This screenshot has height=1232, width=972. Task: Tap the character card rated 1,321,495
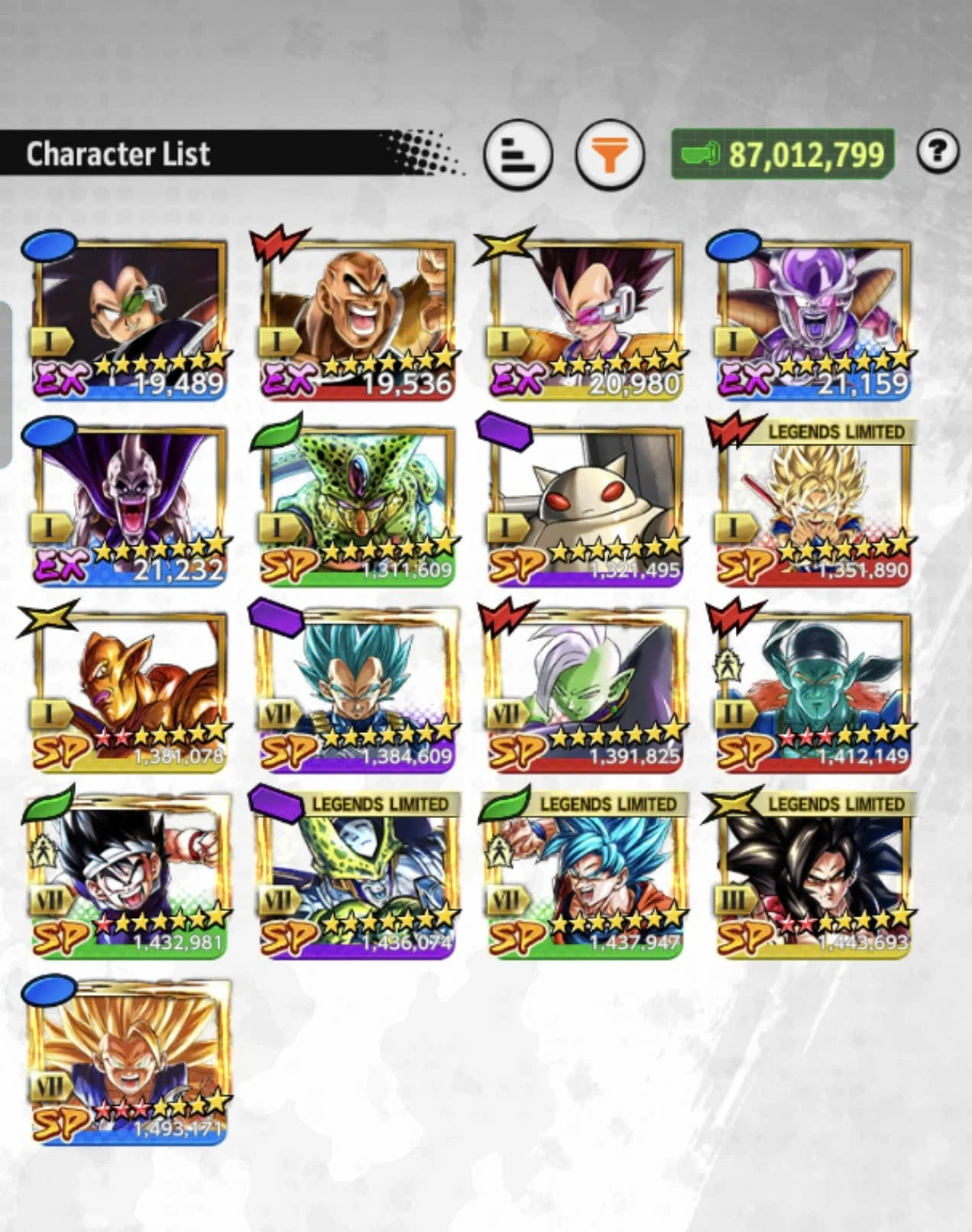pos(586,506)
